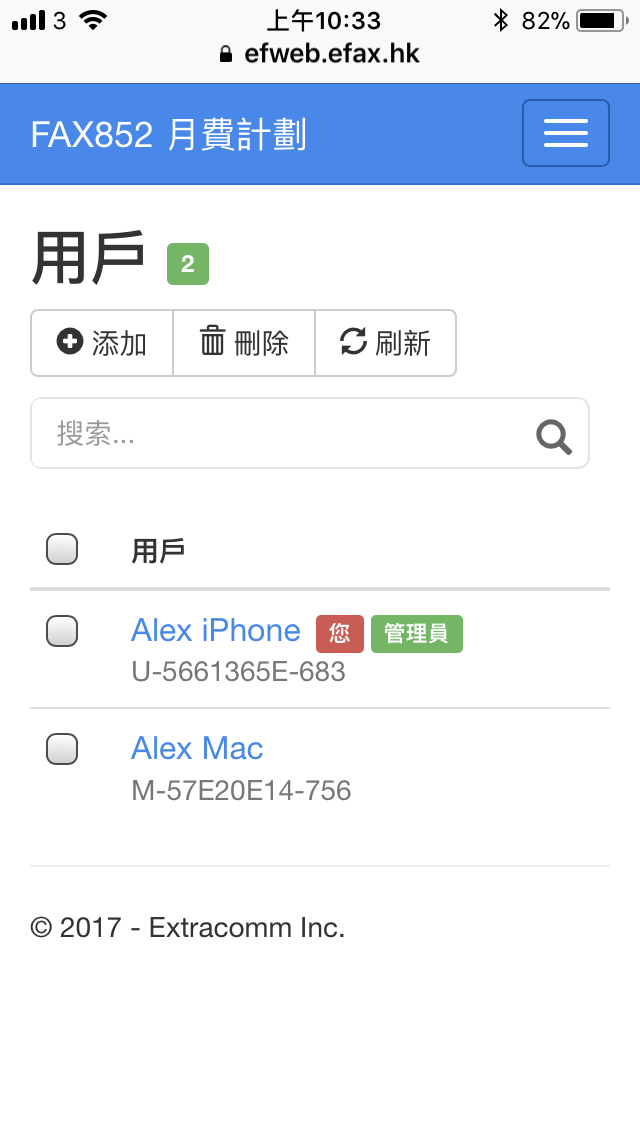640x1136 pixels.
Task: Tap the 添加 add user button
Action: click(101, 343)
